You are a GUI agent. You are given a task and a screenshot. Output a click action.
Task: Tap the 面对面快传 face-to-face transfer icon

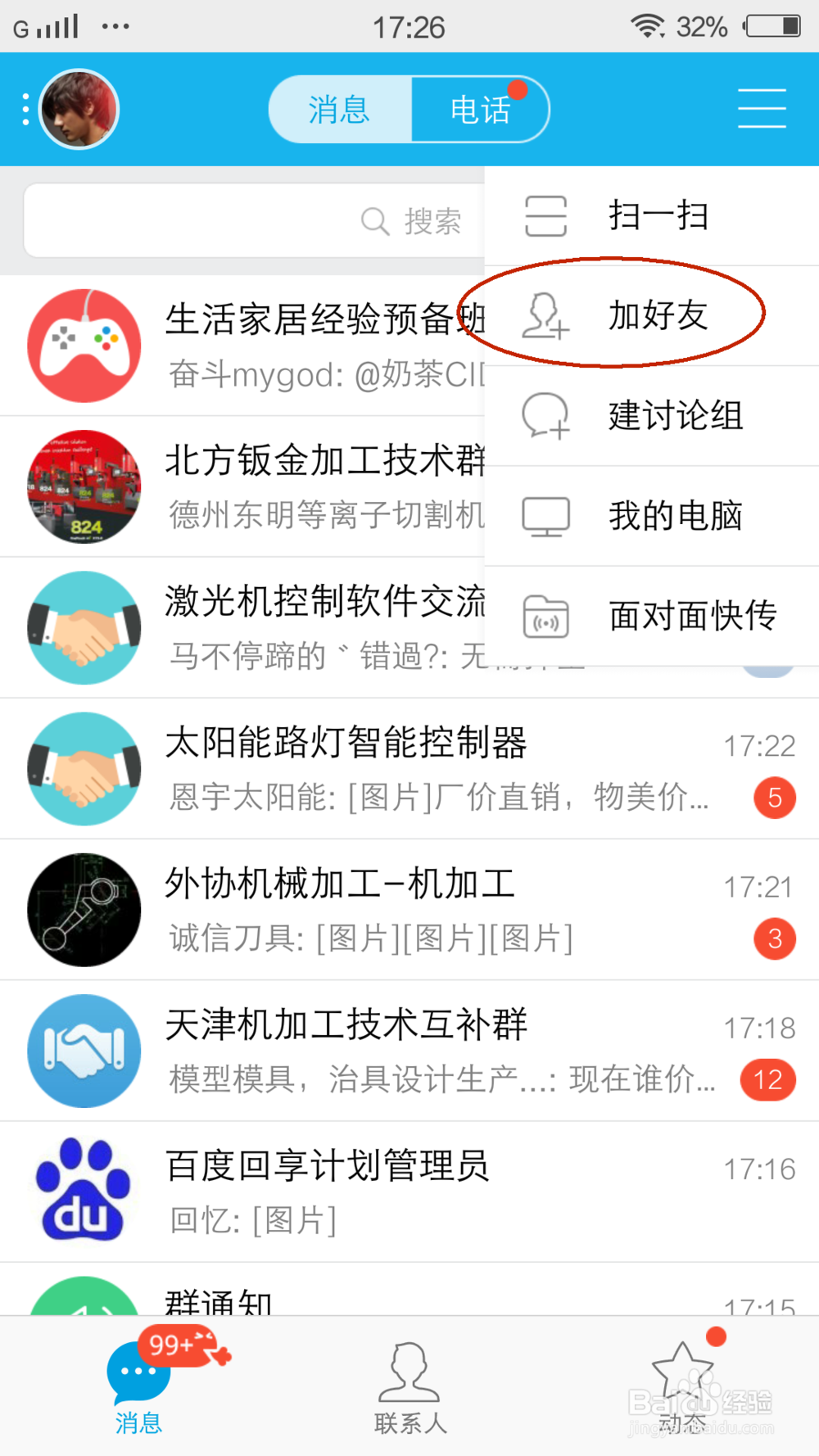[x=545, y=617]
